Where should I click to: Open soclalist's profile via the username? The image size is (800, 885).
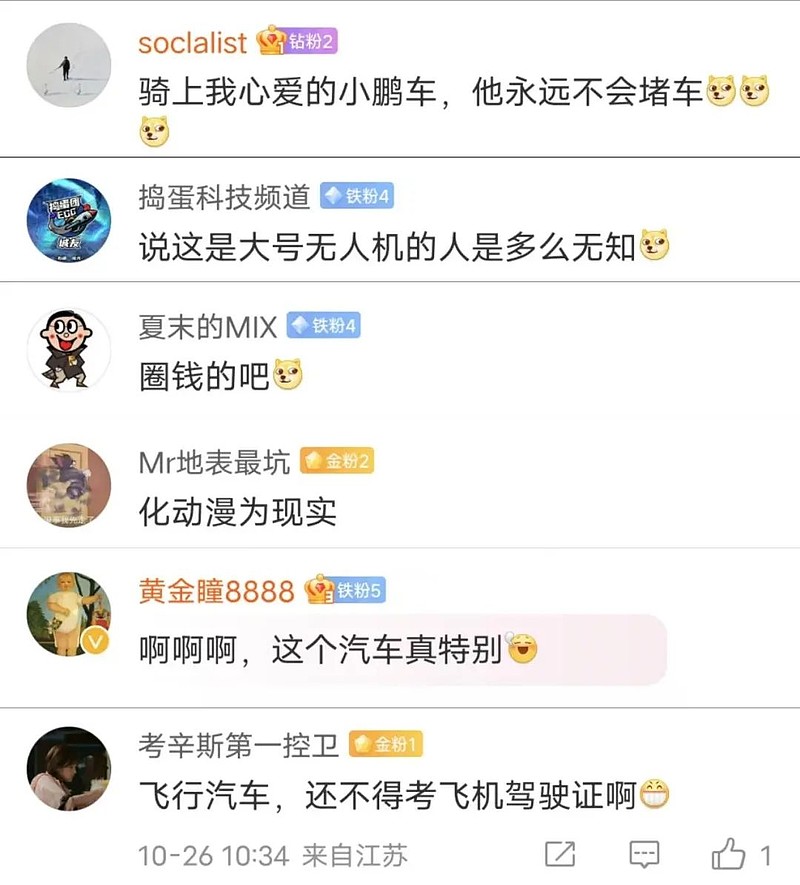(x=192, y=44)
